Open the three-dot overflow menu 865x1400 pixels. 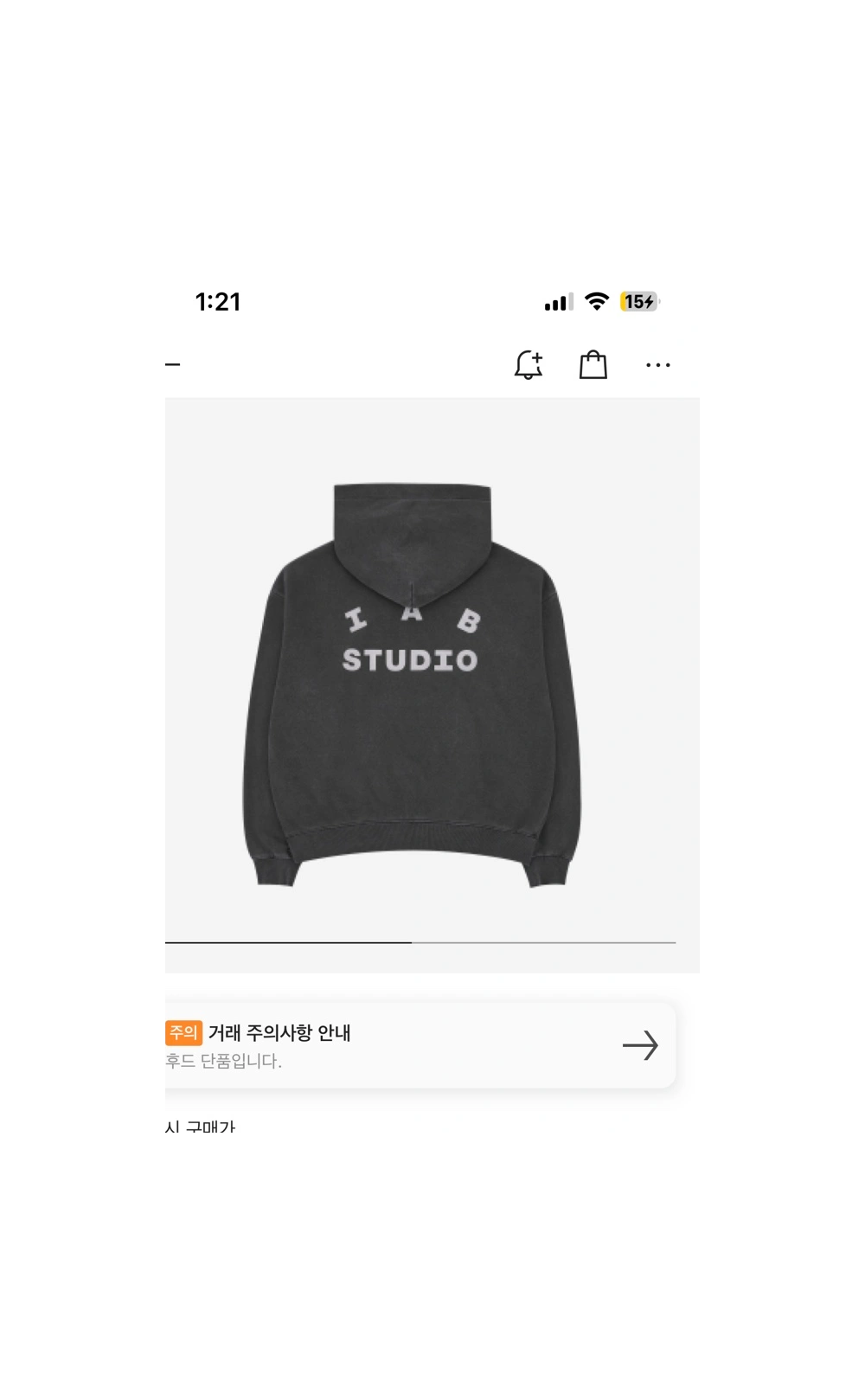point(657,365)
